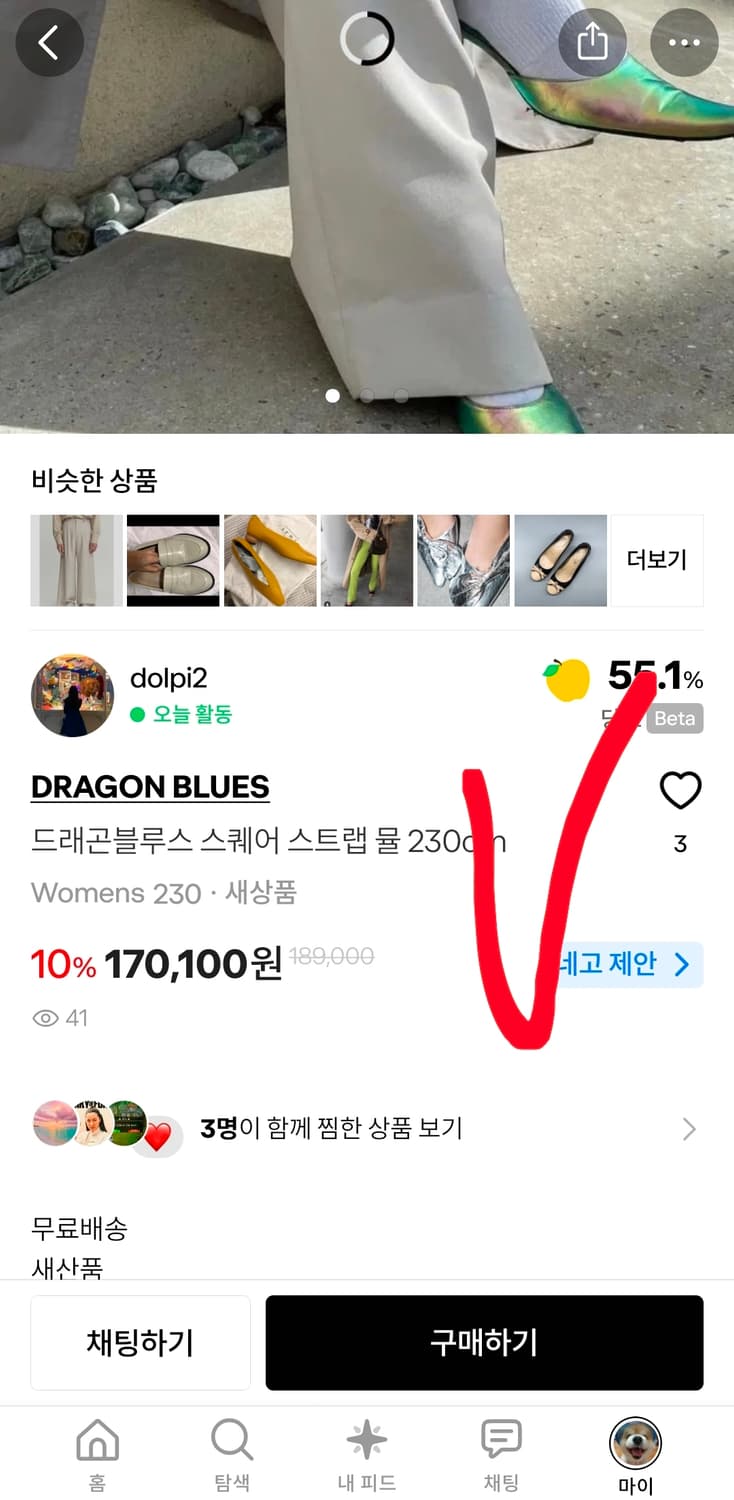
Task: Start a chat with 채팅하기 button
Action: pos(140,1342)
